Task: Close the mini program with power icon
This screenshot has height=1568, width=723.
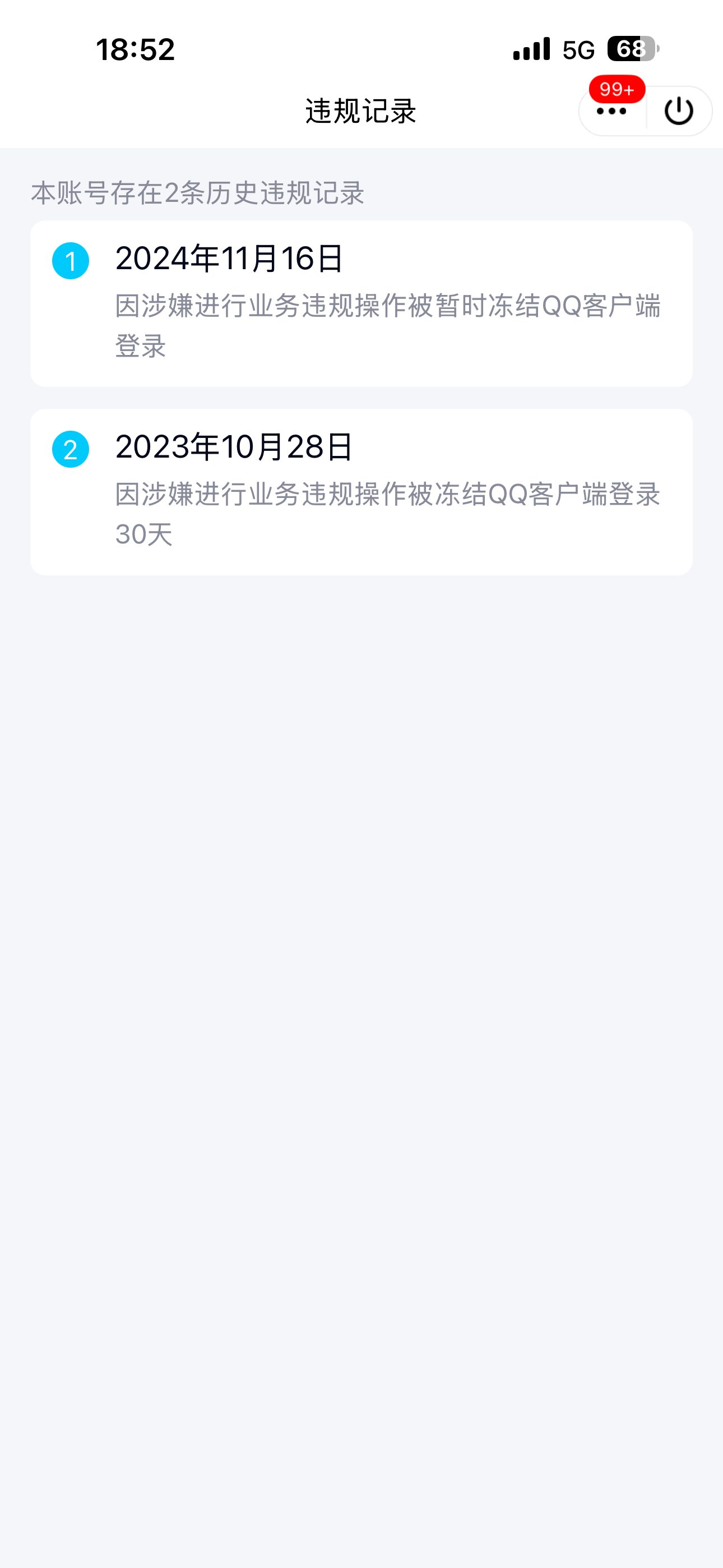Action: 679,112
